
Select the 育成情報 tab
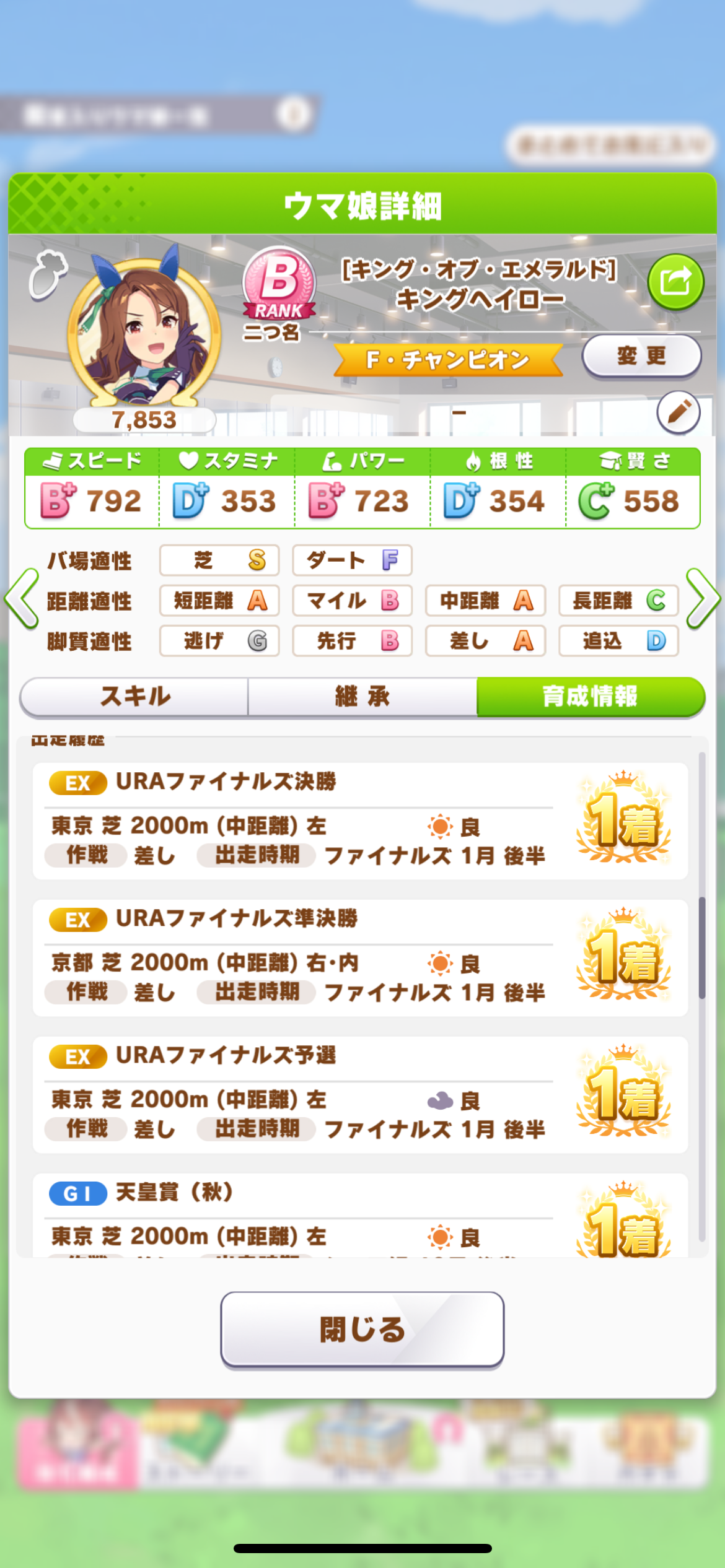(x=590, y=696)
